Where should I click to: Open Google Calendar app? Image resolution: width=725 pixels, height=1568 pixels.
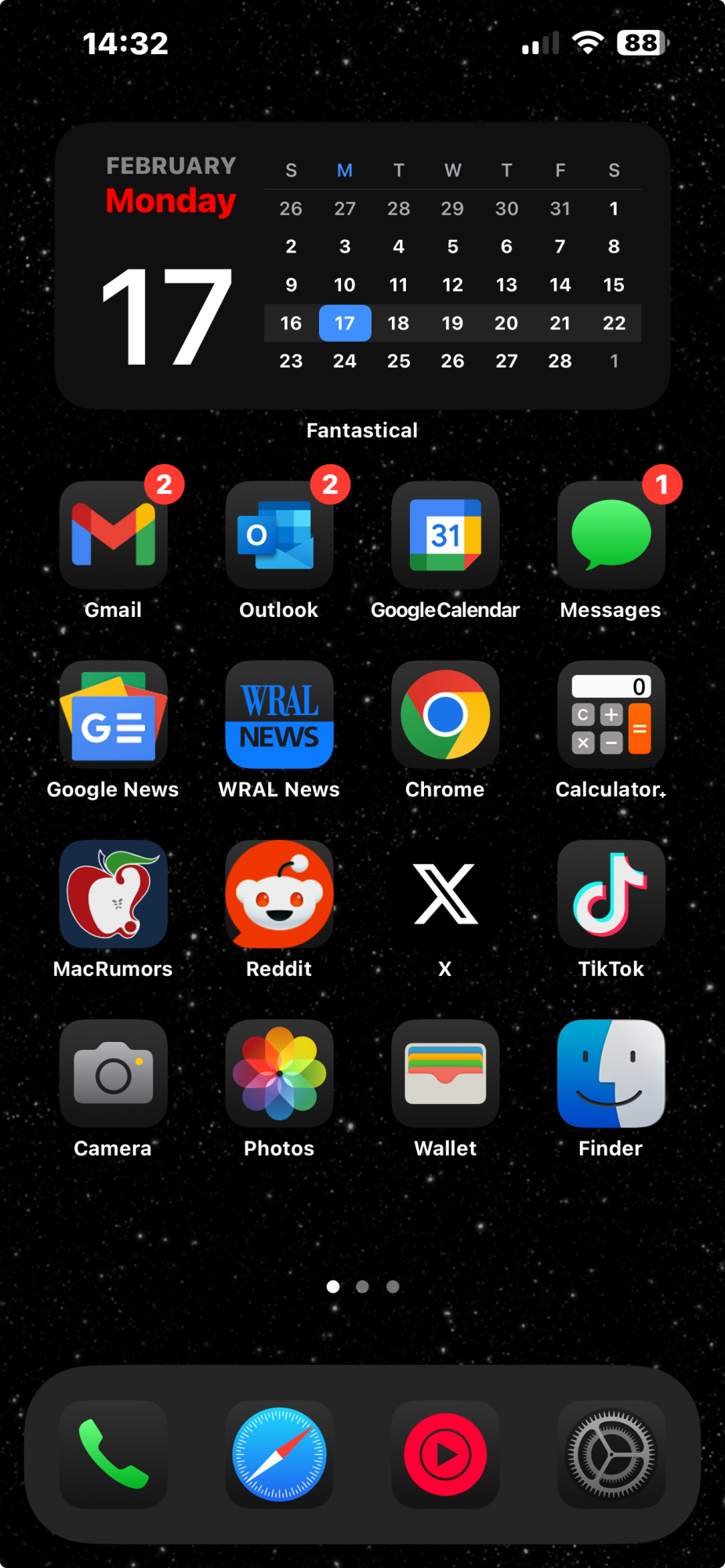[x=445, y=535]
